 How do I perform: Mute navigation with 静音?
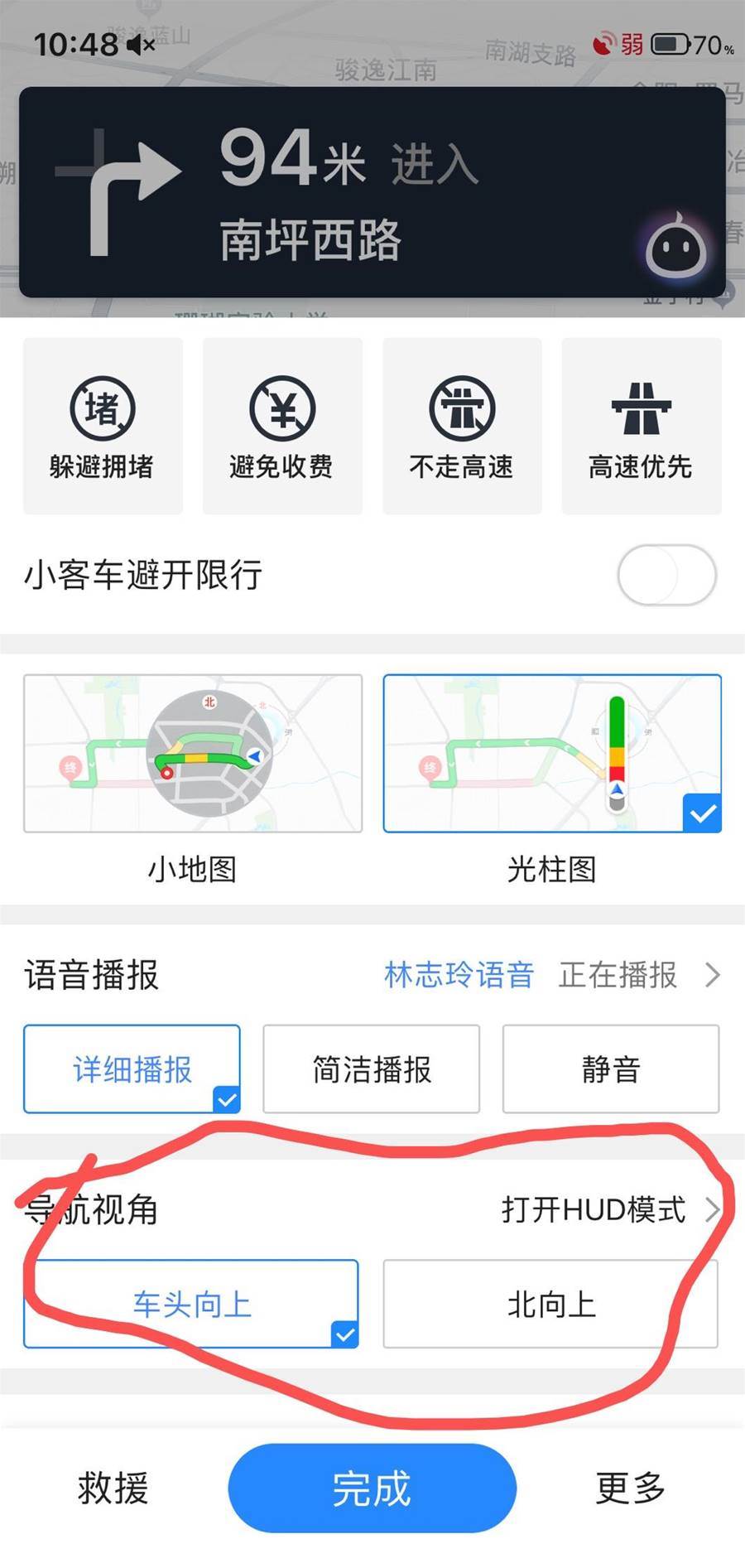pos(611,1069)
